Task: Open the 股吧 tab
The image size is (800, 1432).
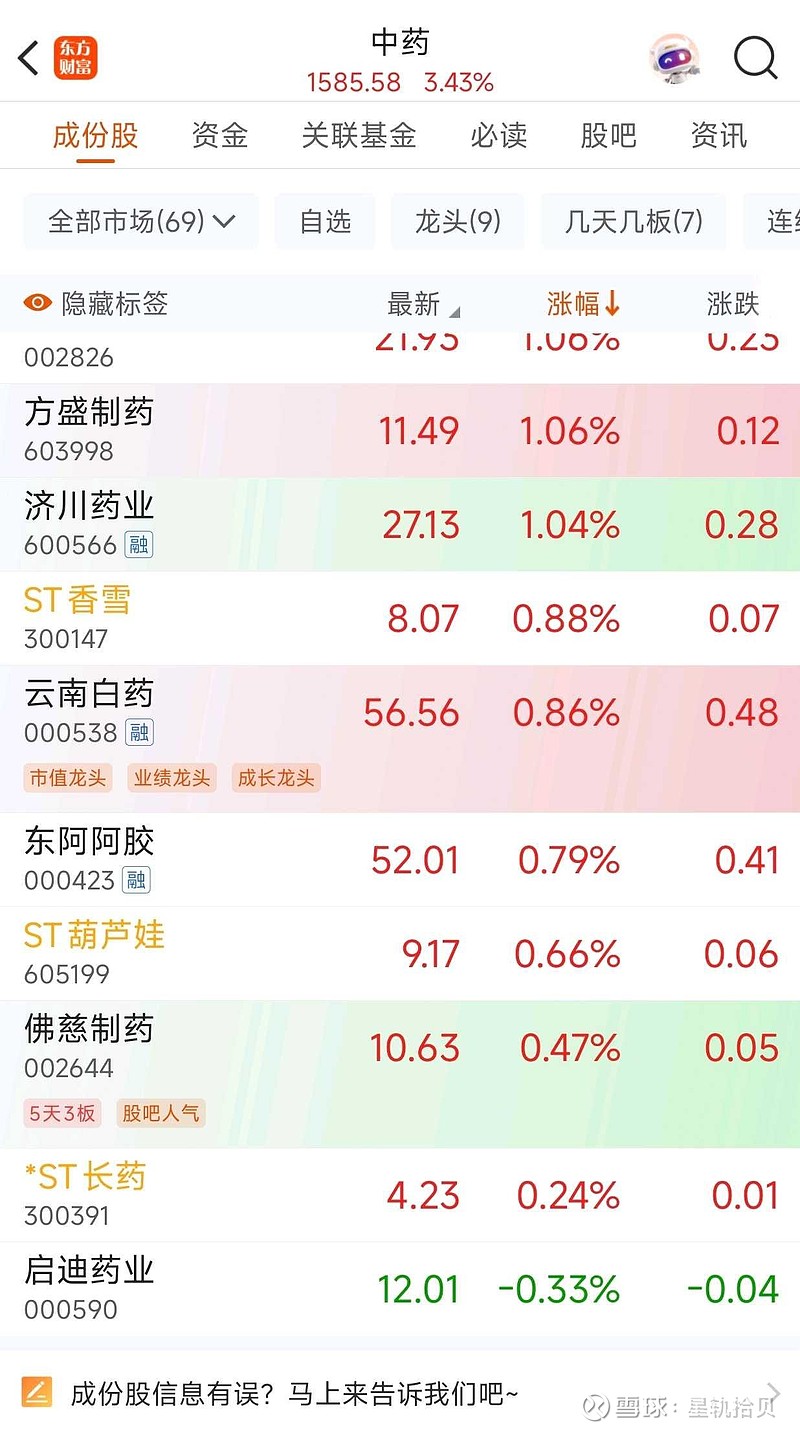Action: point(608,135)
